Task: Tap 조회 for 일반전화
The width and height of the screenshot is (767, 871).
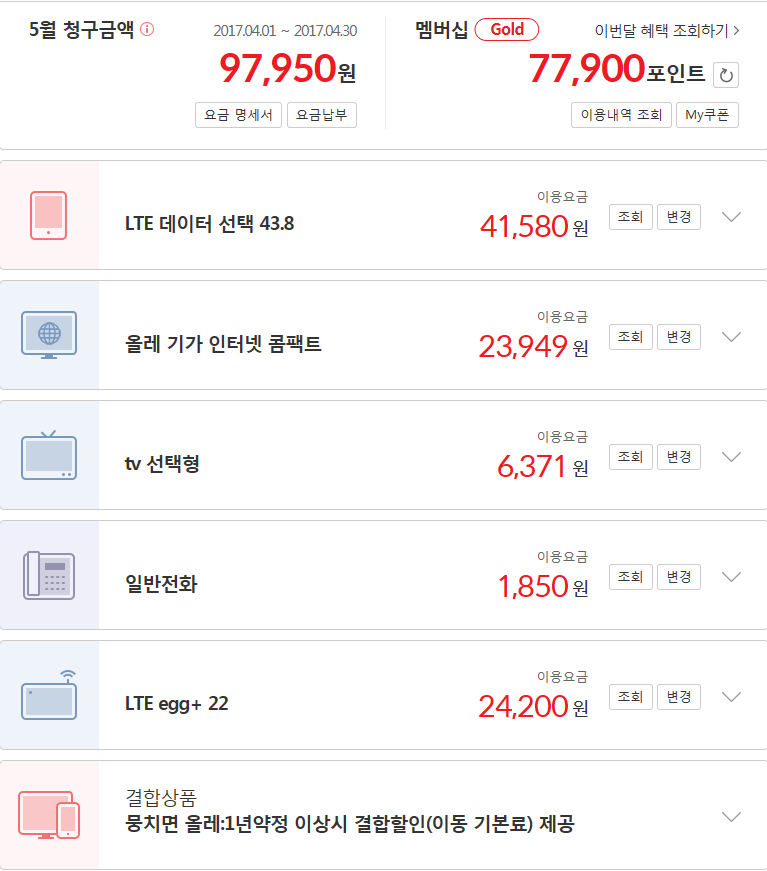Action: [630, 577]
